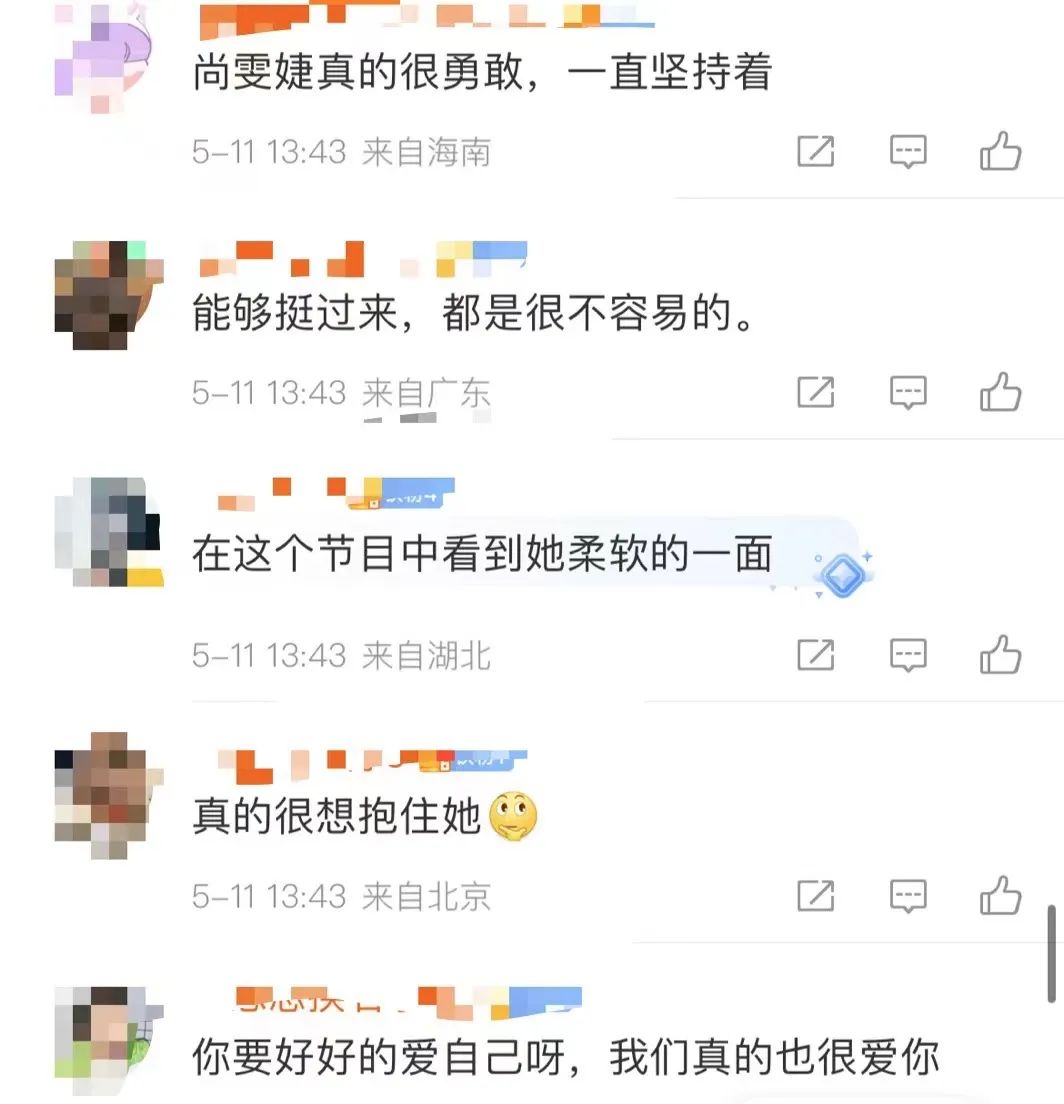Open the avatar of the 广东 commenter
The image size is (1064, 1104).
click(x=108, y=295)
